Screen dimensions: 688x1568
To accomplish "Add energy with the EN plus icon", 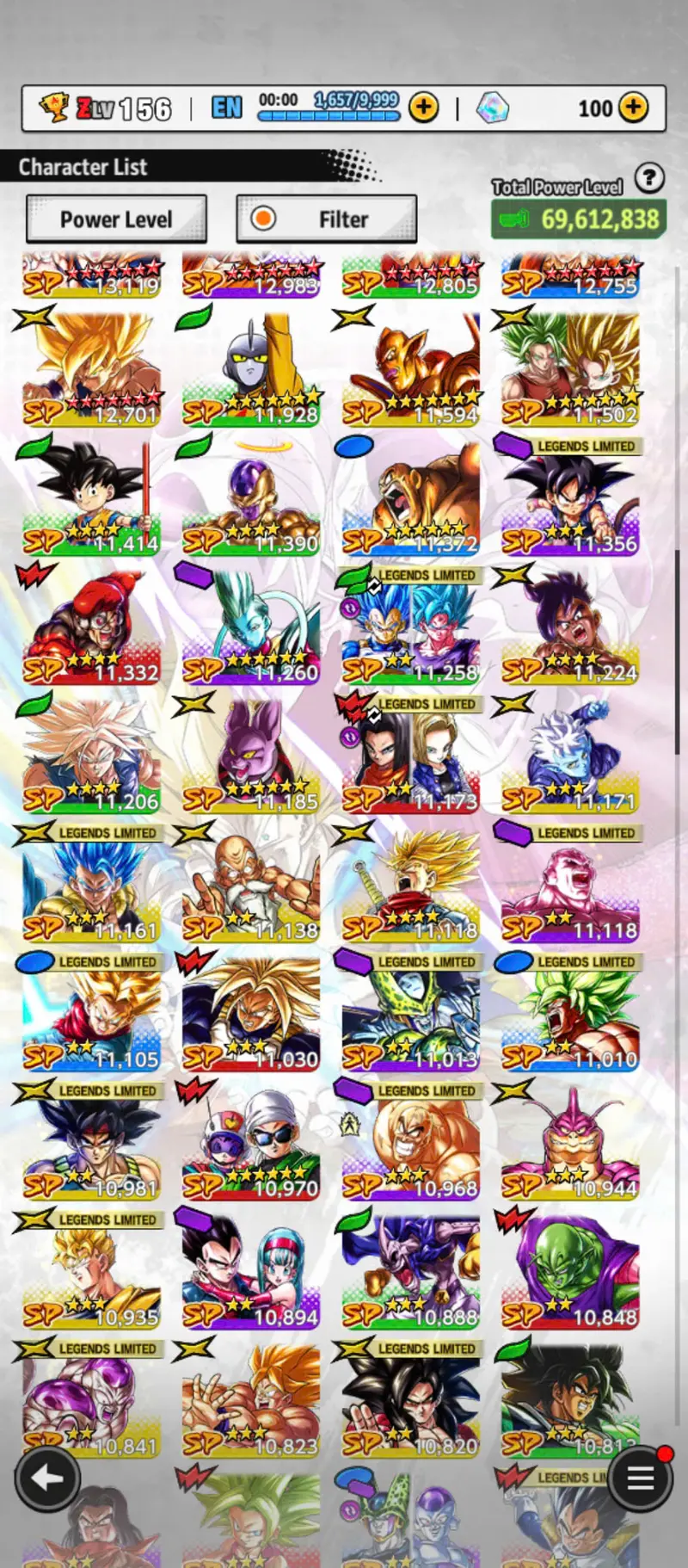I will coord(423,108).
